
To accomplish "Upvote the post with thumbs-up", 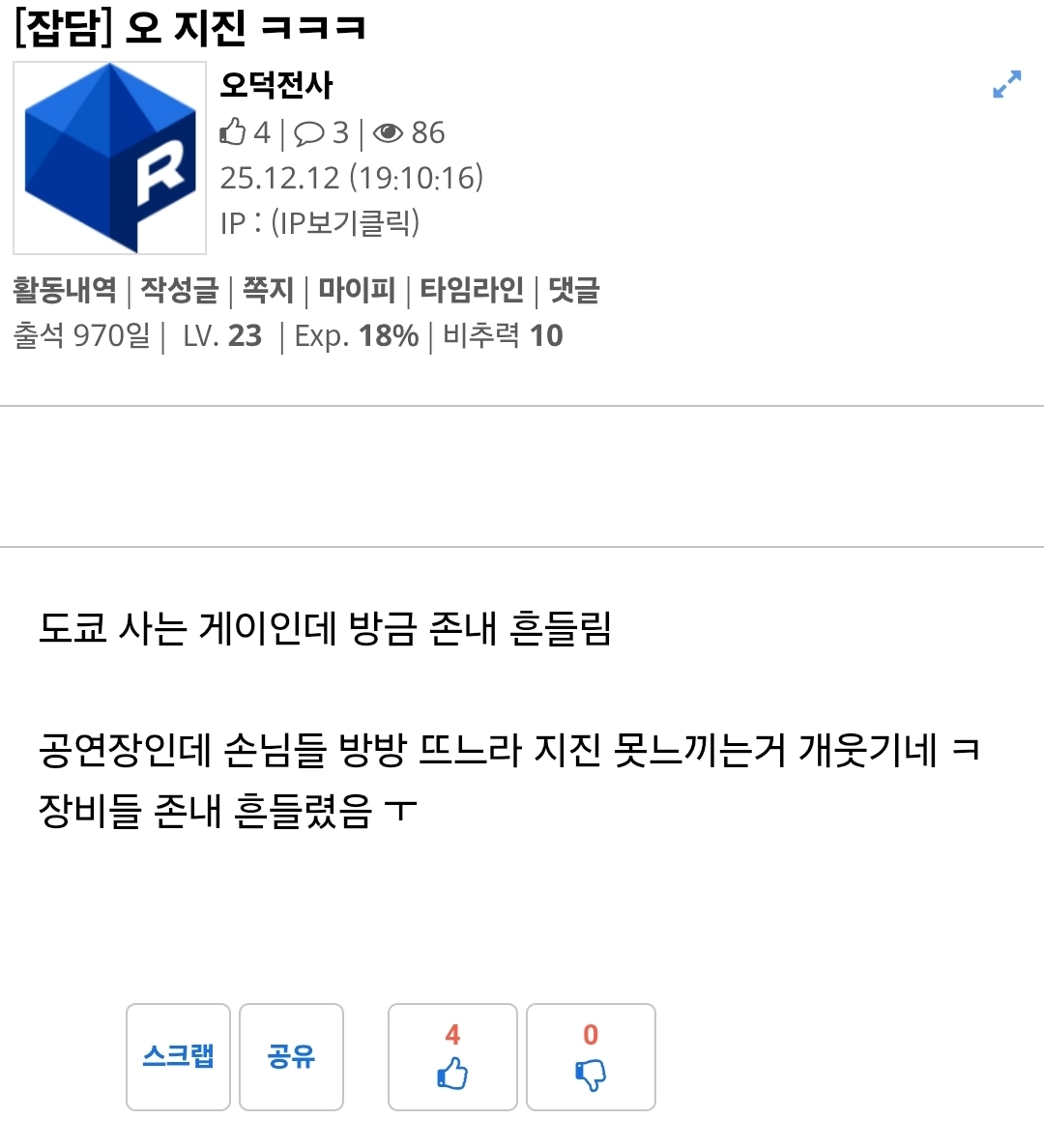I will coord(452,1057).
